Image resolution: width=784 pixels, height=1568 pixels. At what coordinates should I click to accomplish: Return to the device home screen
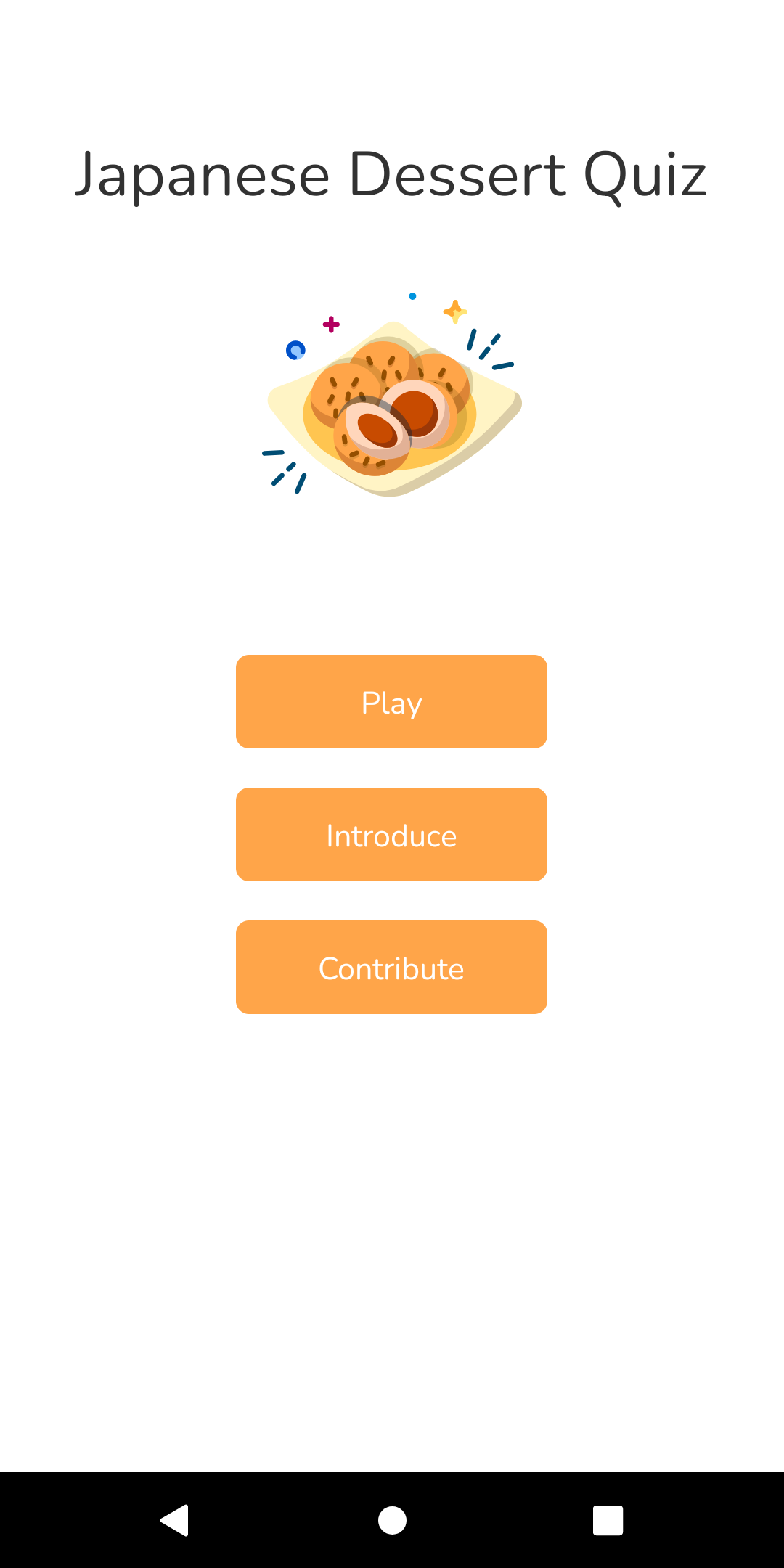[392, 1520]
